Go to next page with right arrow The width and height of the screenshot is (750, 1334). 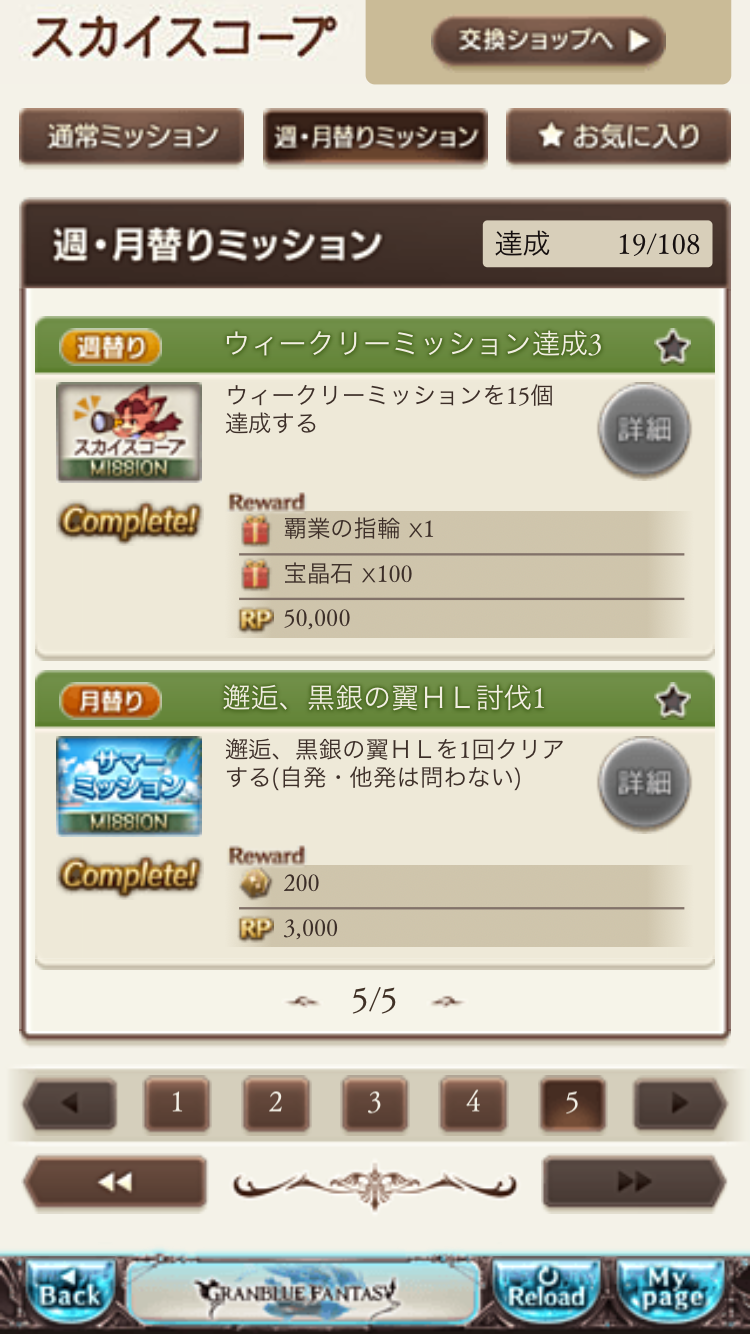click(x=679, y=1104)
